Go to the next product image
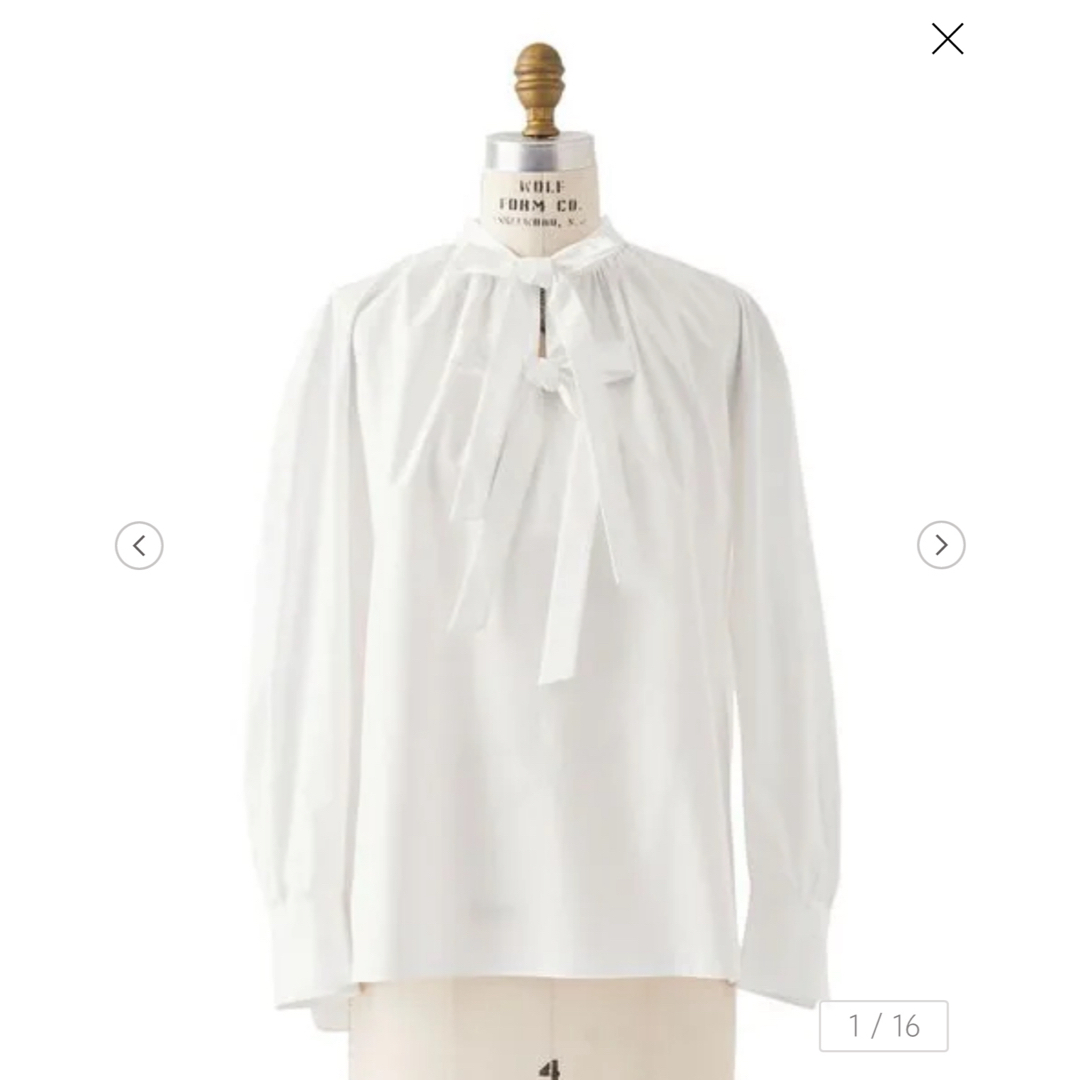Viewport: 1080px width, 1080px height. 940,545
